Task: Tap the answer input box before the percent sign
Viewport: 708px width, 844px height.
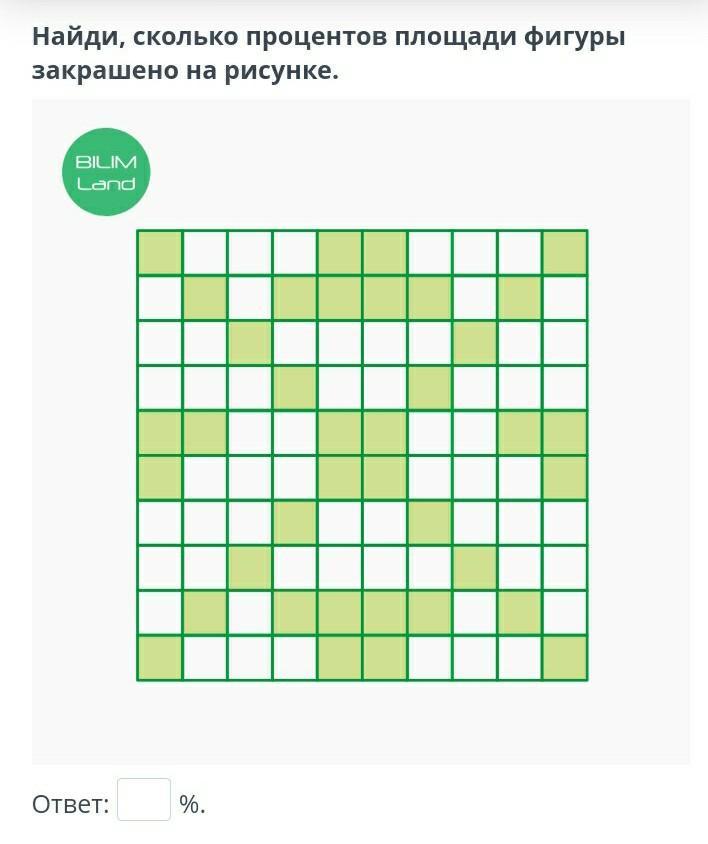Action: (x=144, y=800)
